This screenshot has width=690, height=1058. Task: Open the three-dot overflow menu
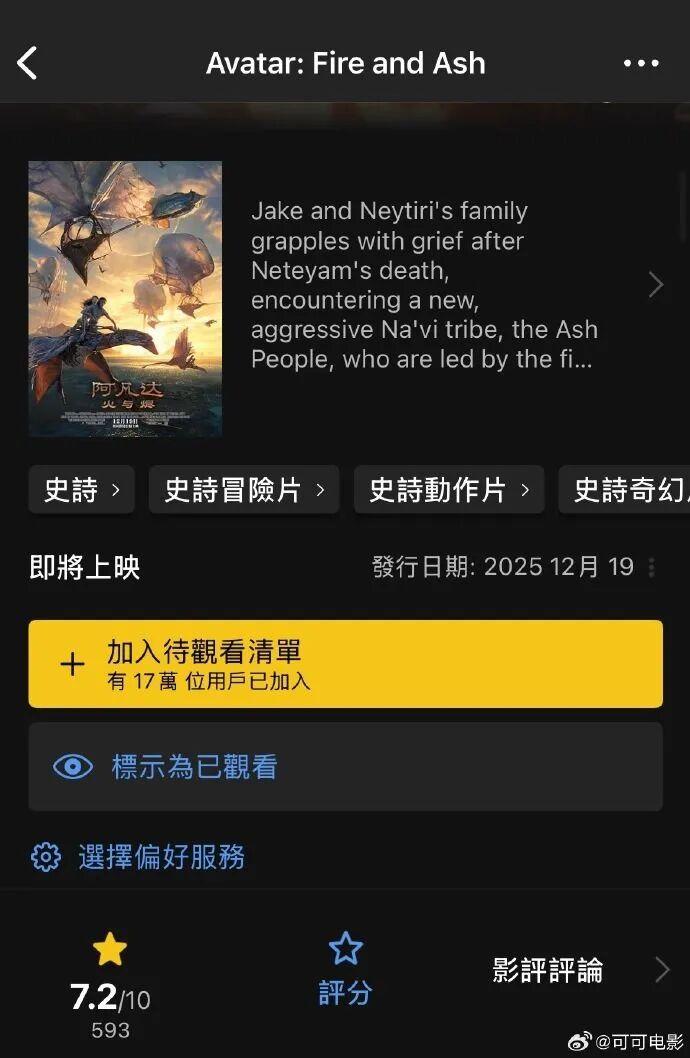pos(641,63)
